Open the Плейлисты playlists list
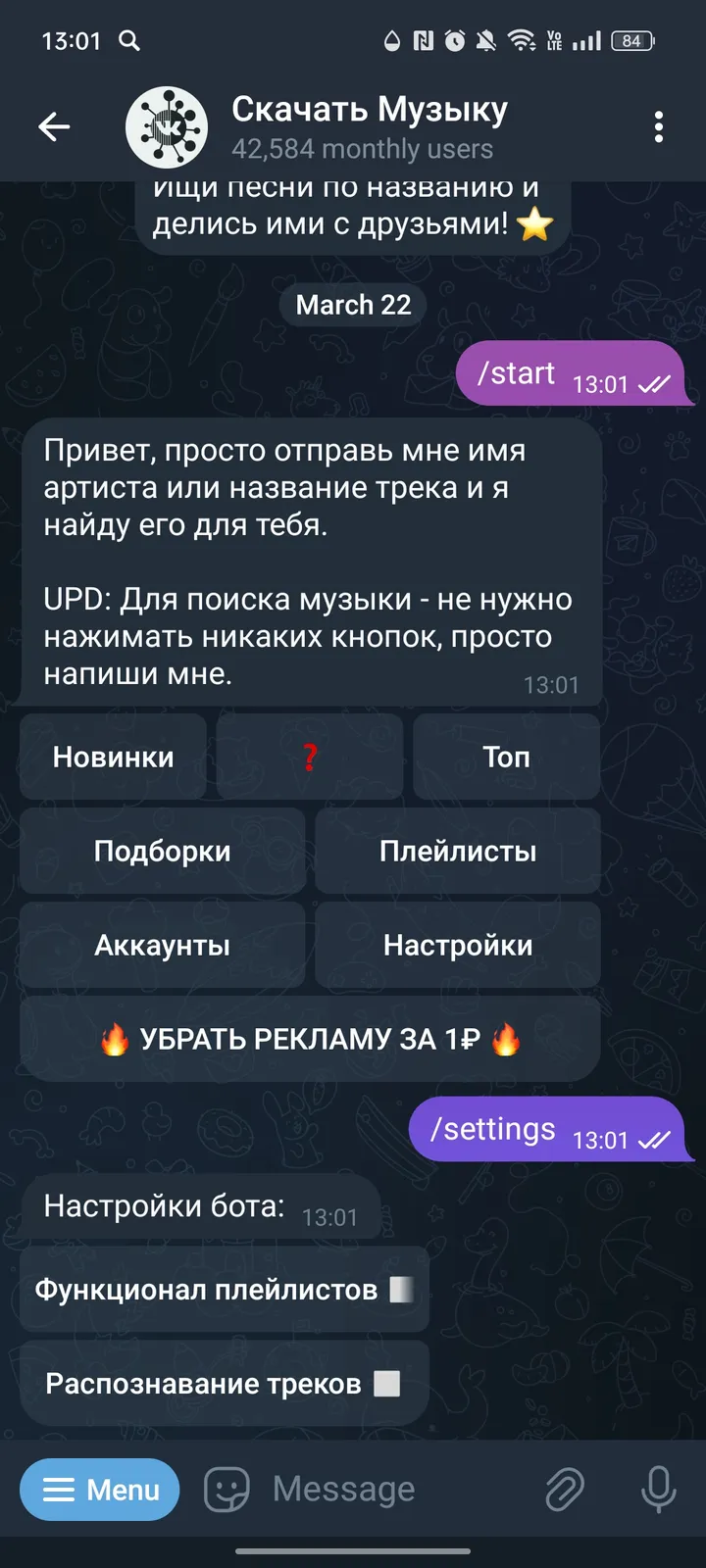706x1568 pixels. point(458,852)
